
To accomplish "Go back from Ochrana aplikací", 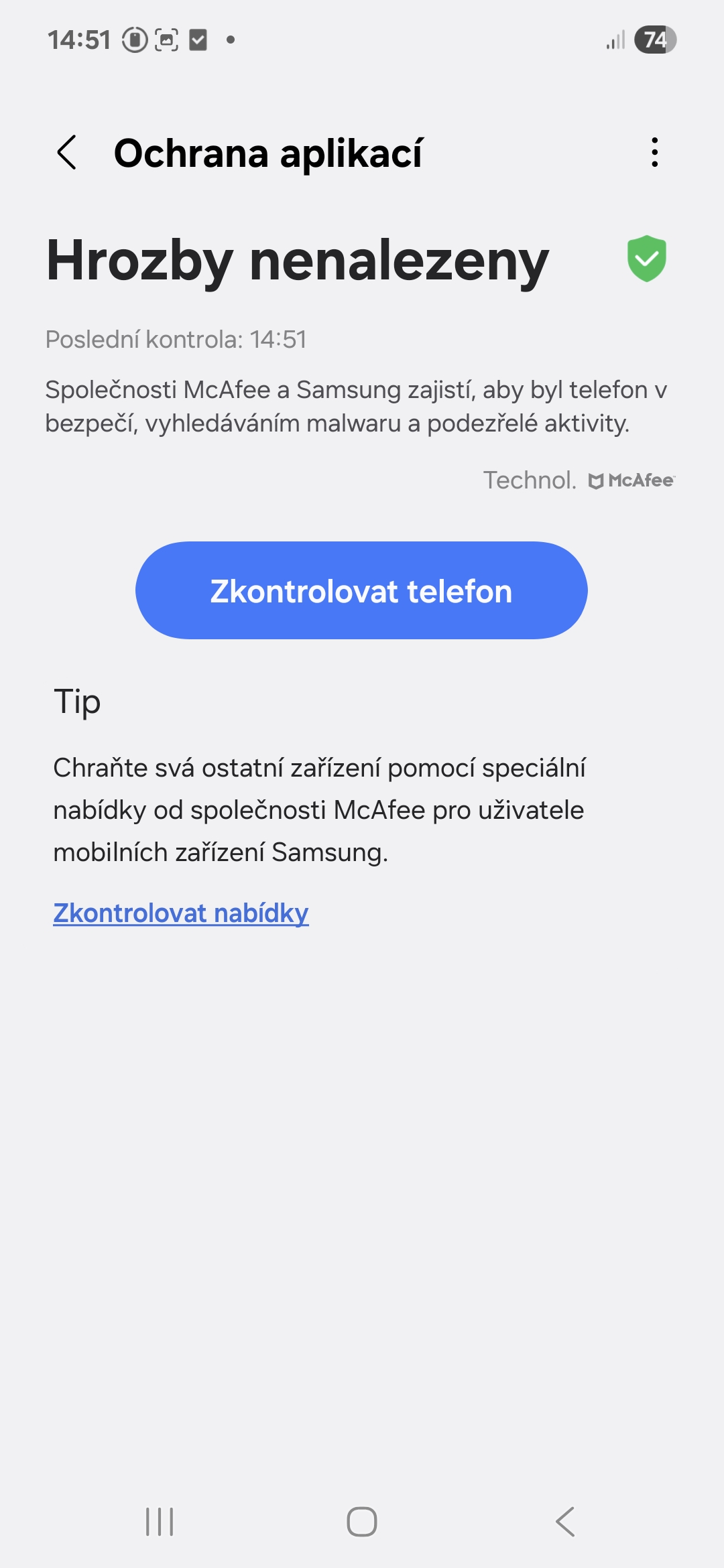I will [67, 152].
